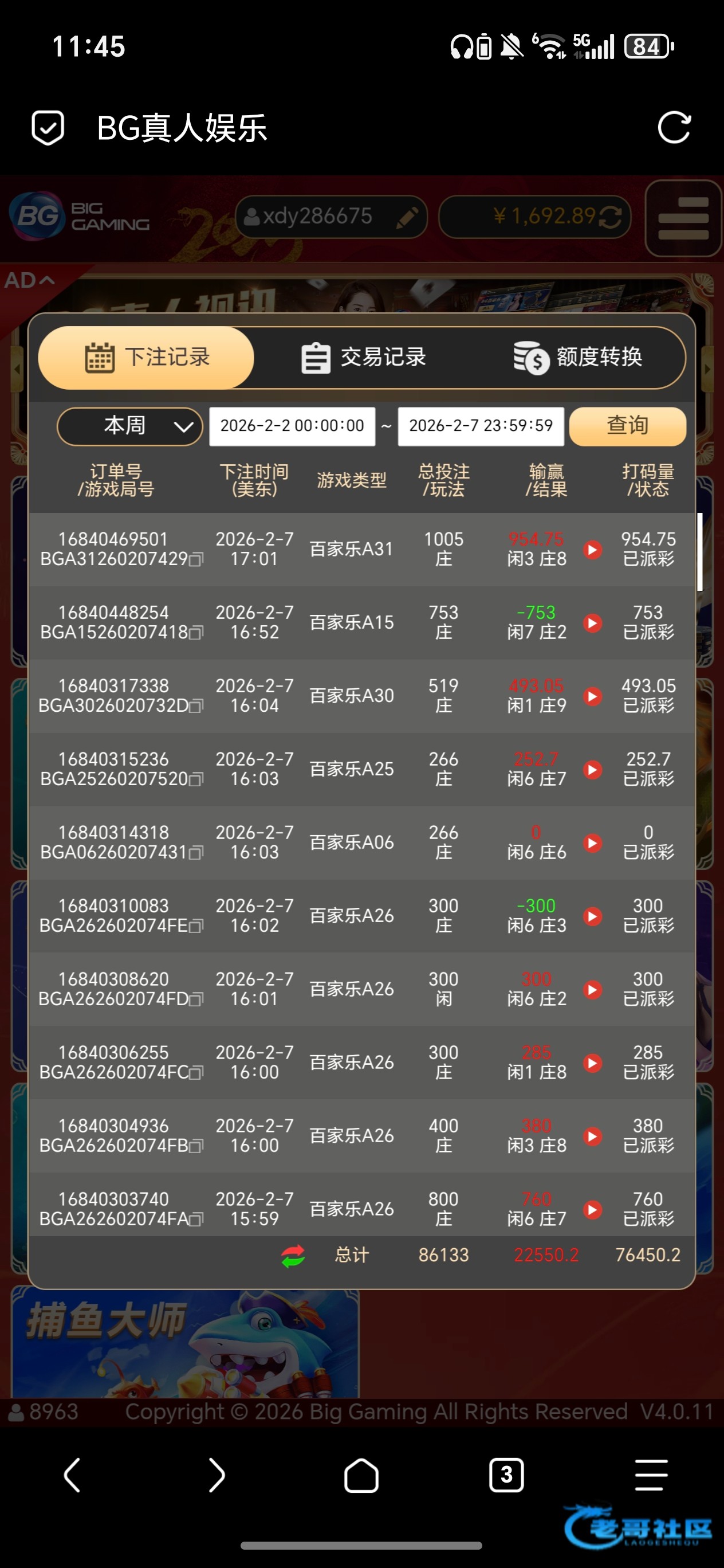This screenshot has width=724, height=1568.
Task: Copy the game number BGA3026020732D
Action: (x=196, y=706)
